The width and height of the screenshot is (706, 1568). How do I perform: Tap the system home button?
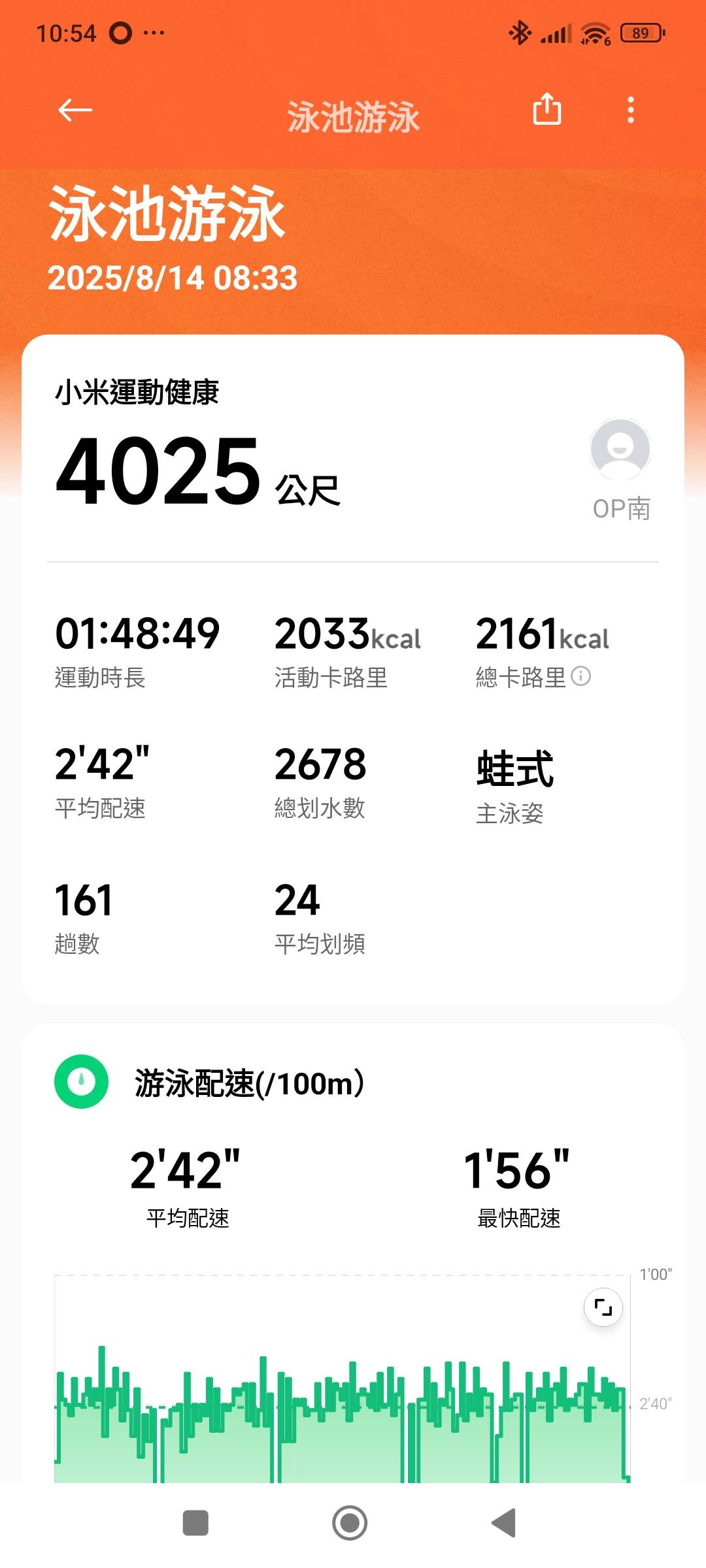point(350,1523)
